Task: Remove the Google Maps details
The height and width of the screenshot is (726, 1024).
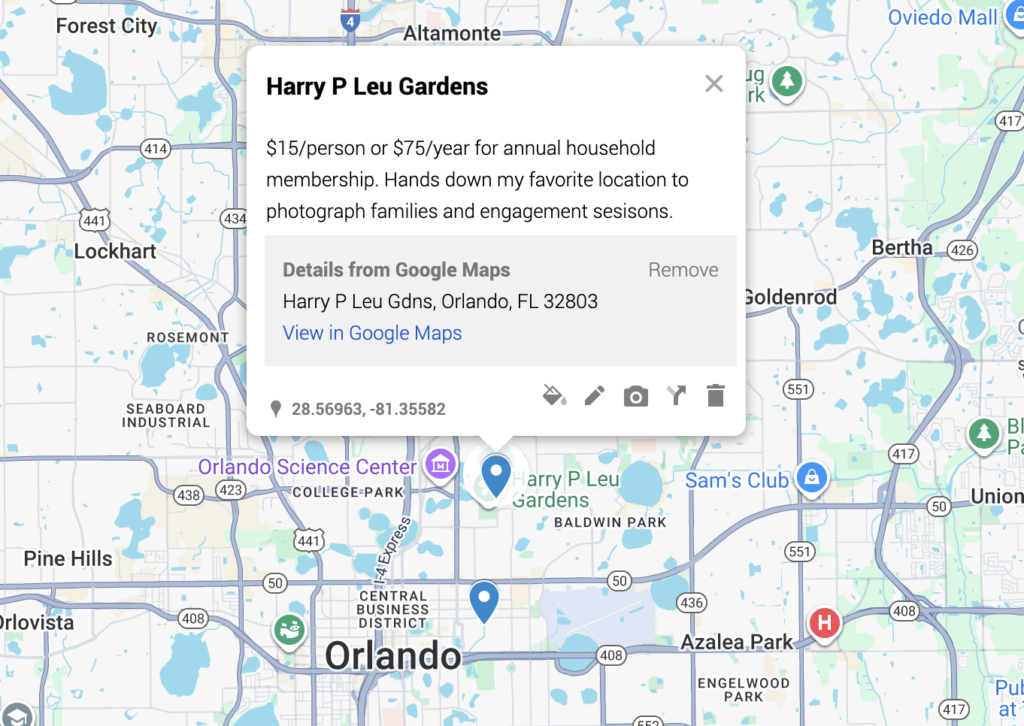Action: click(683, 270)
